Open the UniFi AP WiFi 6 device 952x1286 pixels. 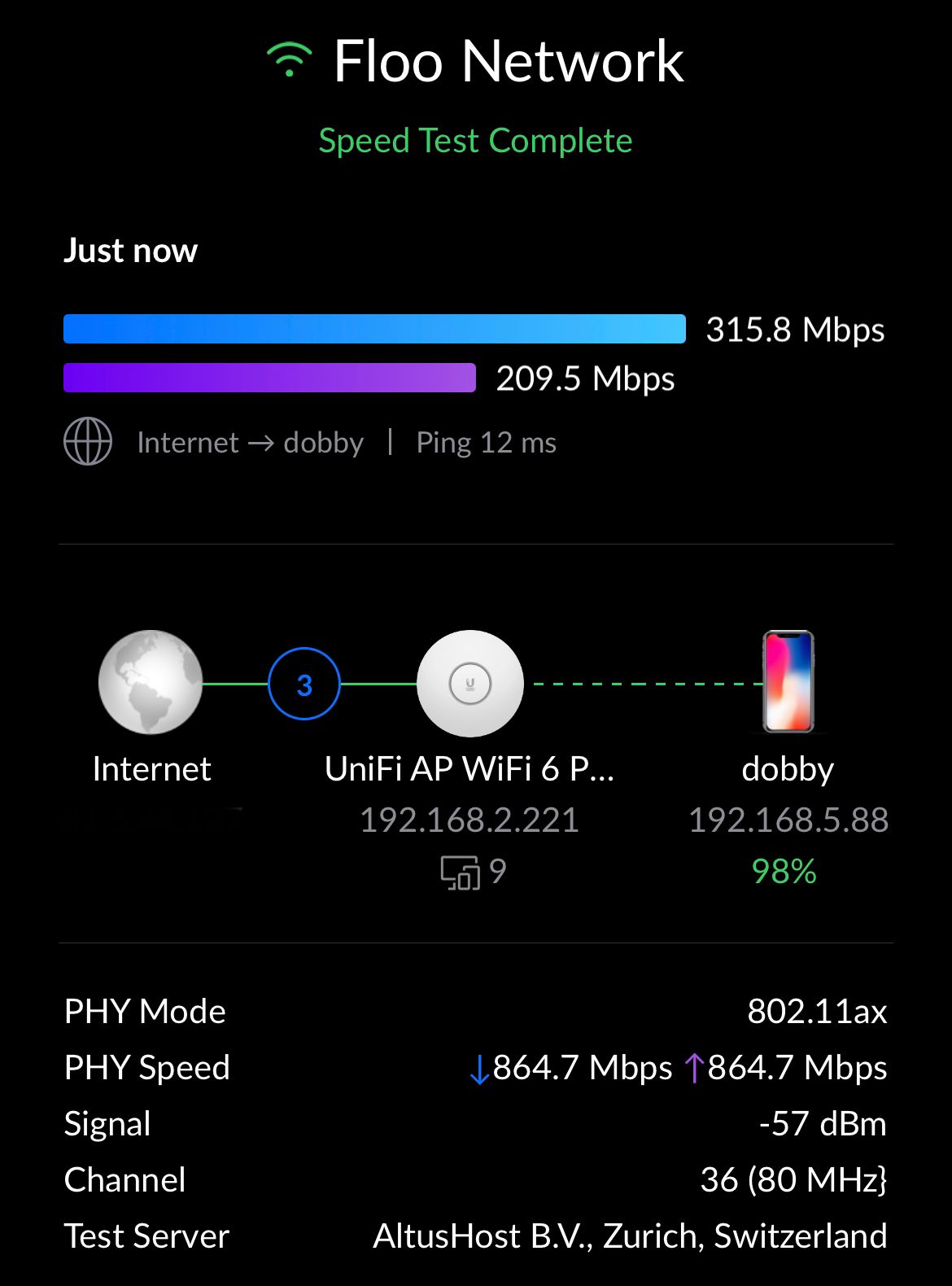point(469,684)
